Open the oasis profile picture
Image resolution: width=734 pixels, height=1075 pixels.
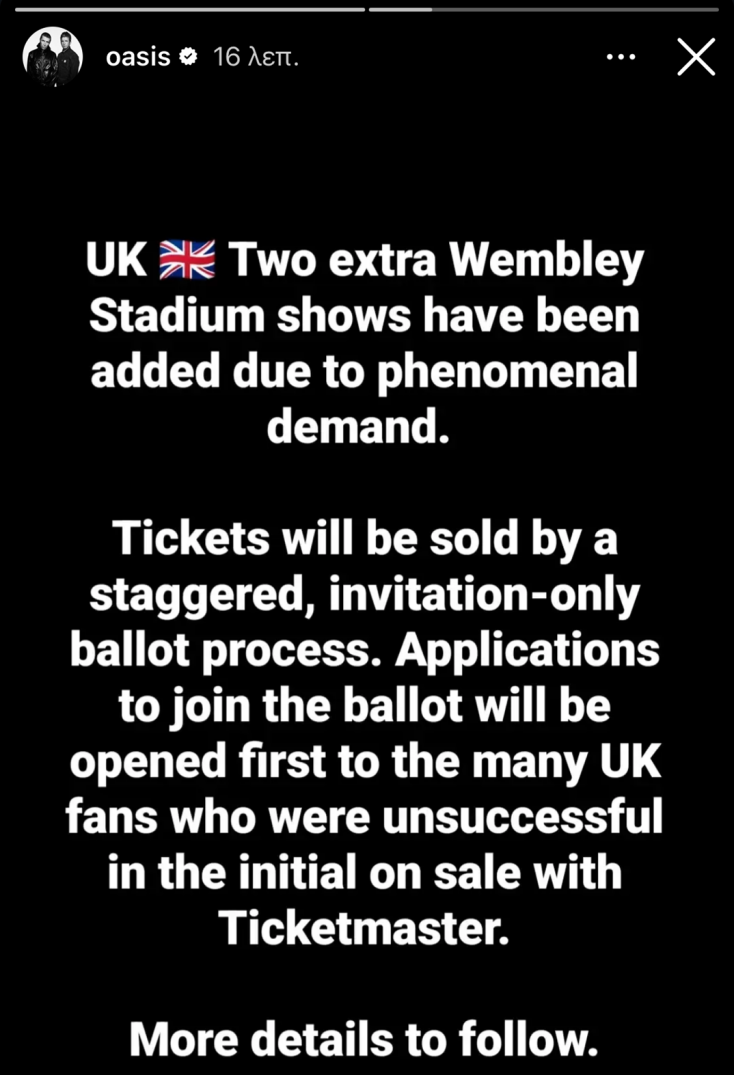tap(51, 59)
